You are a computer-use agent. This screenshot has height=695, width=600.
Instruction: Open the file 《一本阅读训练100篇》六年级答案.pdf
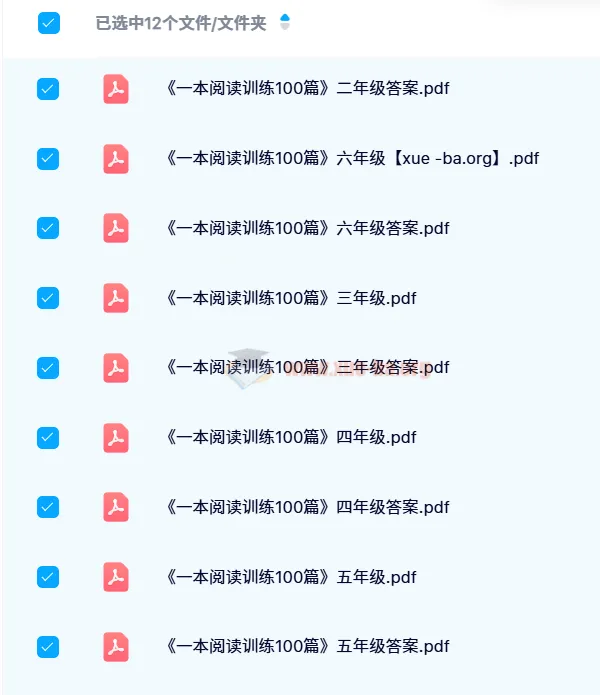[307, 228]
